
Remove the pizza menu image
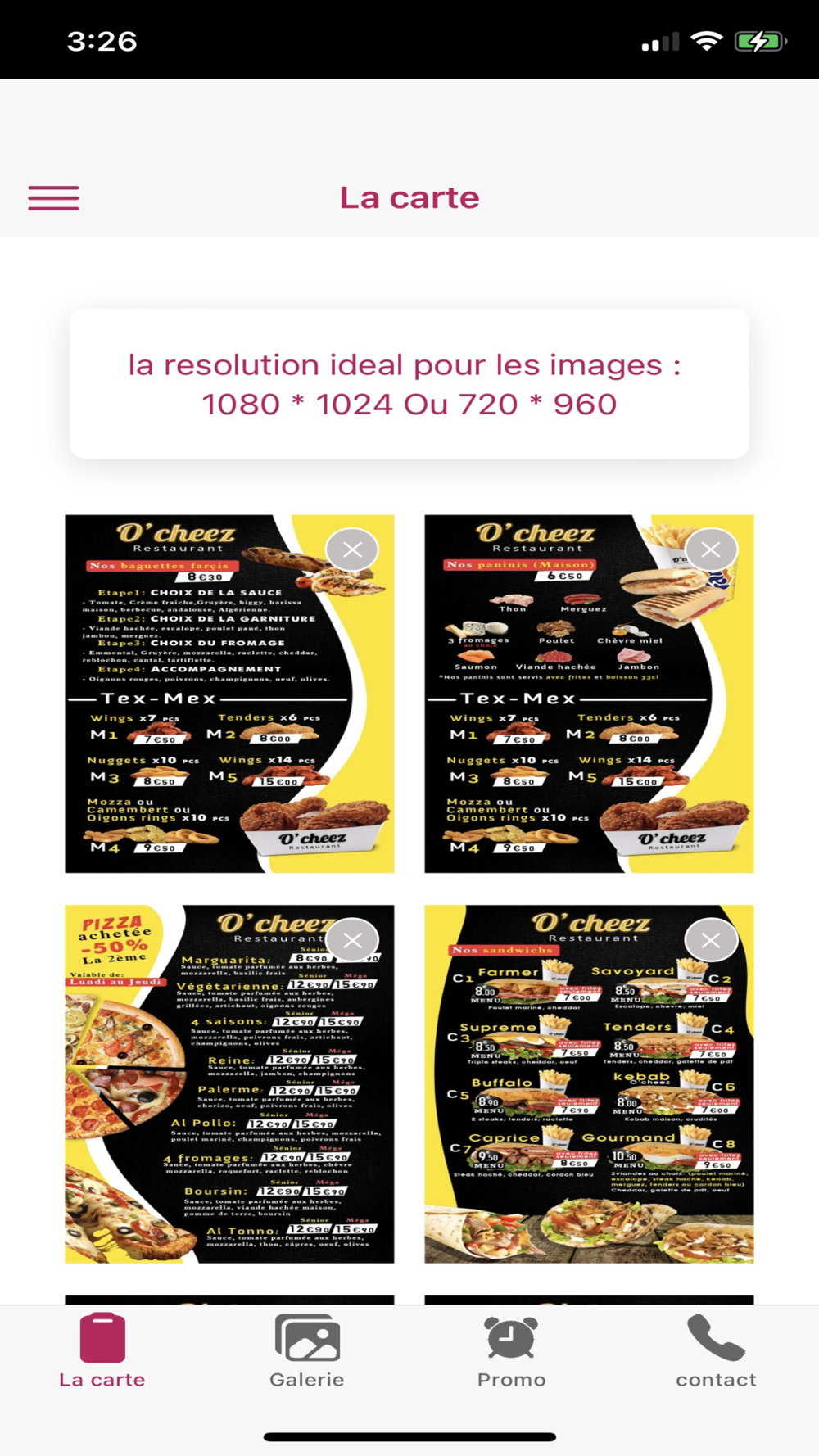(x=352, y=940)
